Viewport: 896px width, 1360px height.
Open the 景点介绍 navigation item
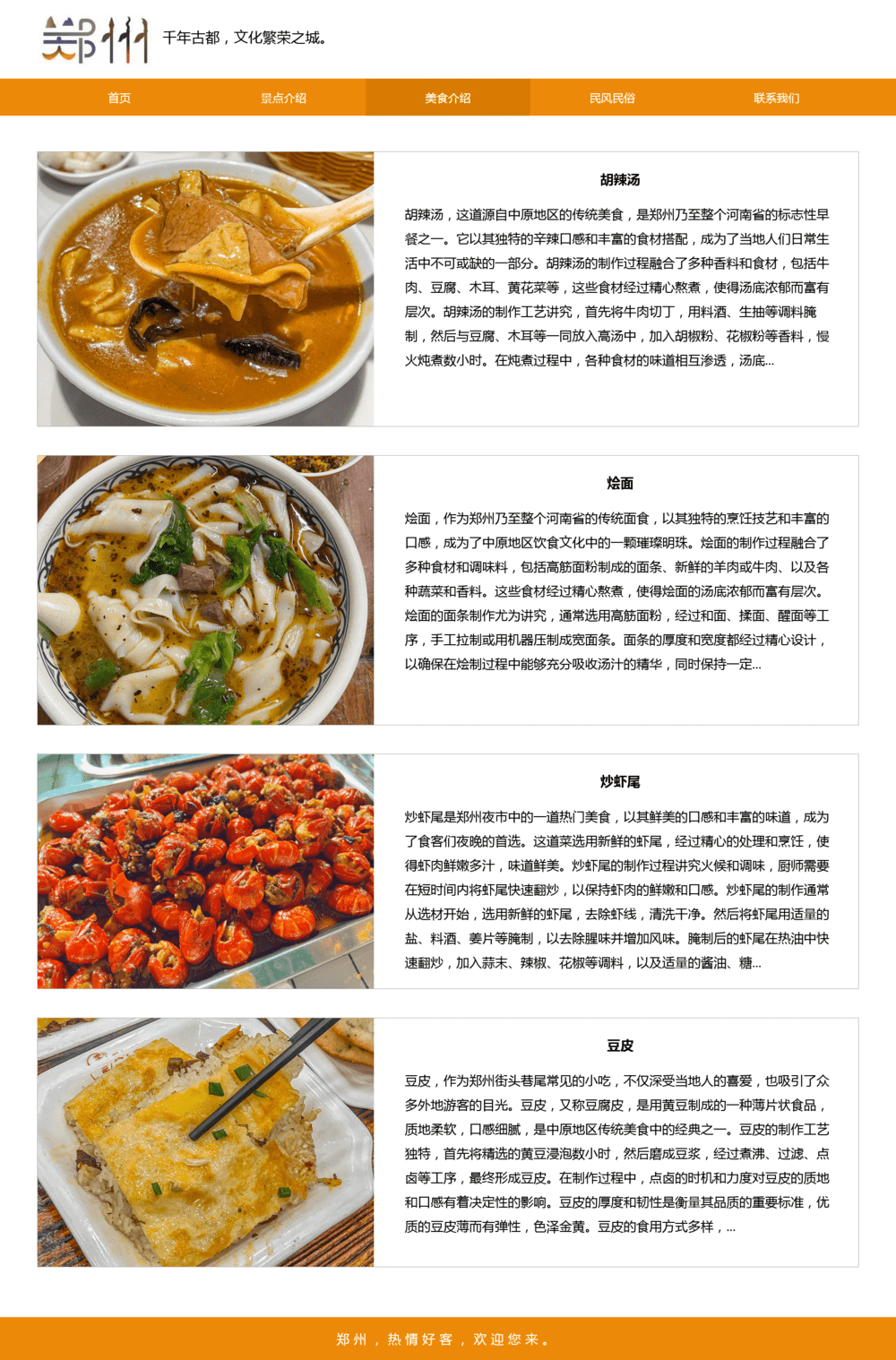tap(283, 98)
